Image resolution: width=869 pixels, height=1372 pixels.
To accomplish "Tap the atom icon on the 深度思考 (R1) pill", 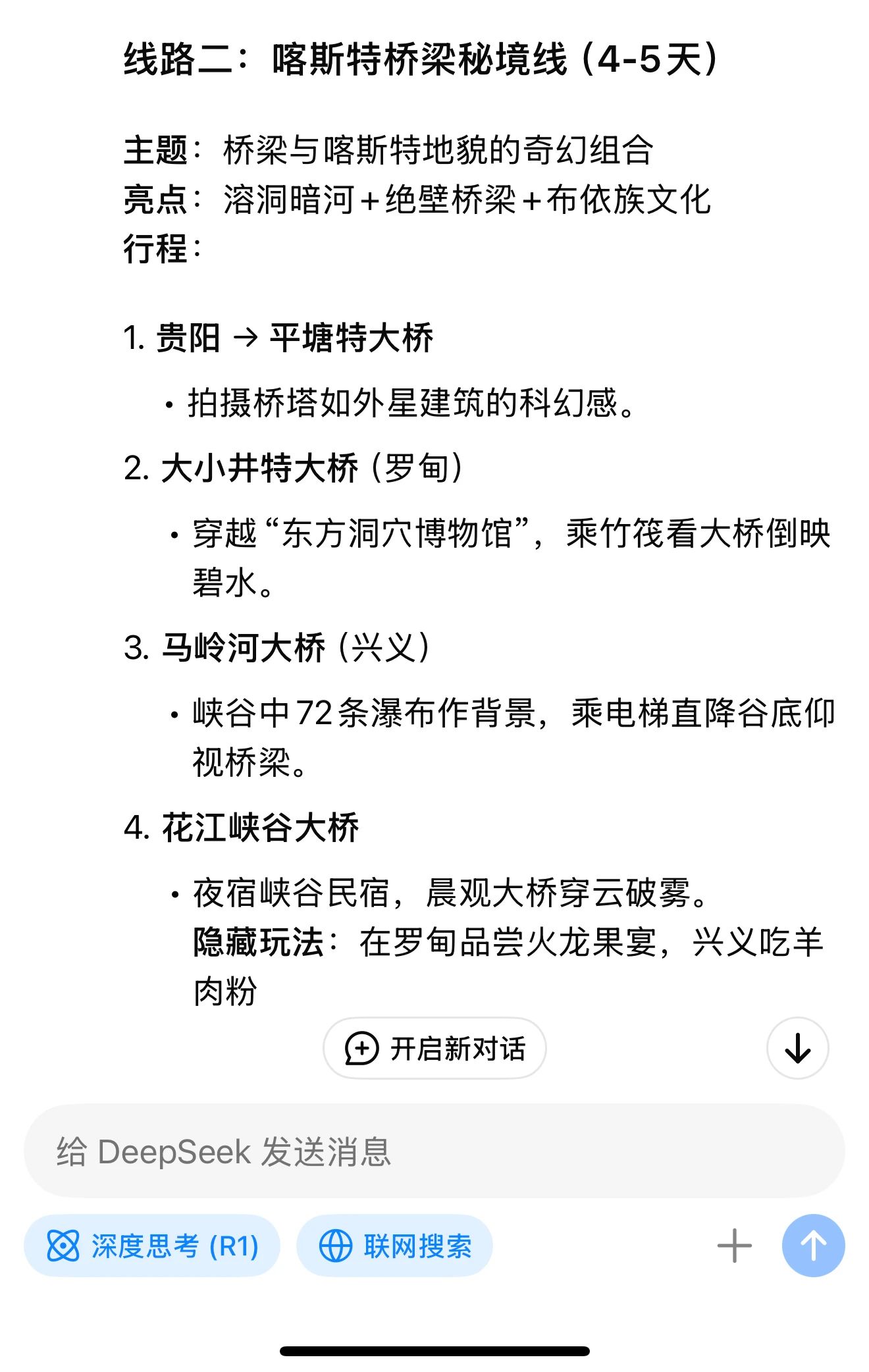I will (63, 1246).
